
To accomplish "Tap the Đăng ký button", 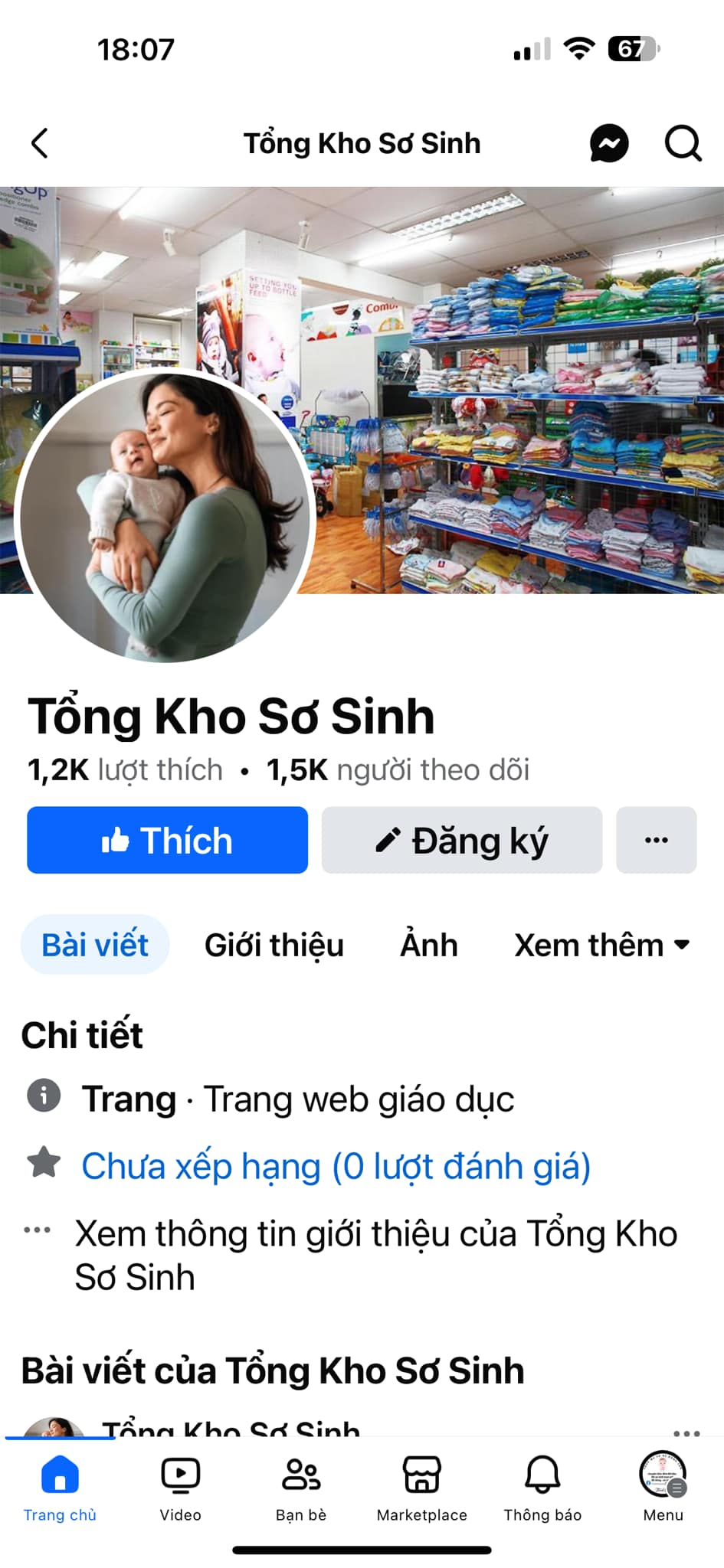I will (x=461, y=840).
